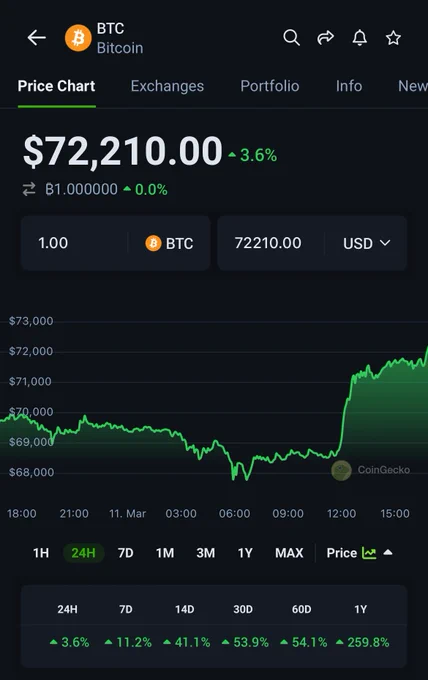The height and width of the screenshot is (680, 428).
Task: Choose the 1Y chart range
Action: 245,553
